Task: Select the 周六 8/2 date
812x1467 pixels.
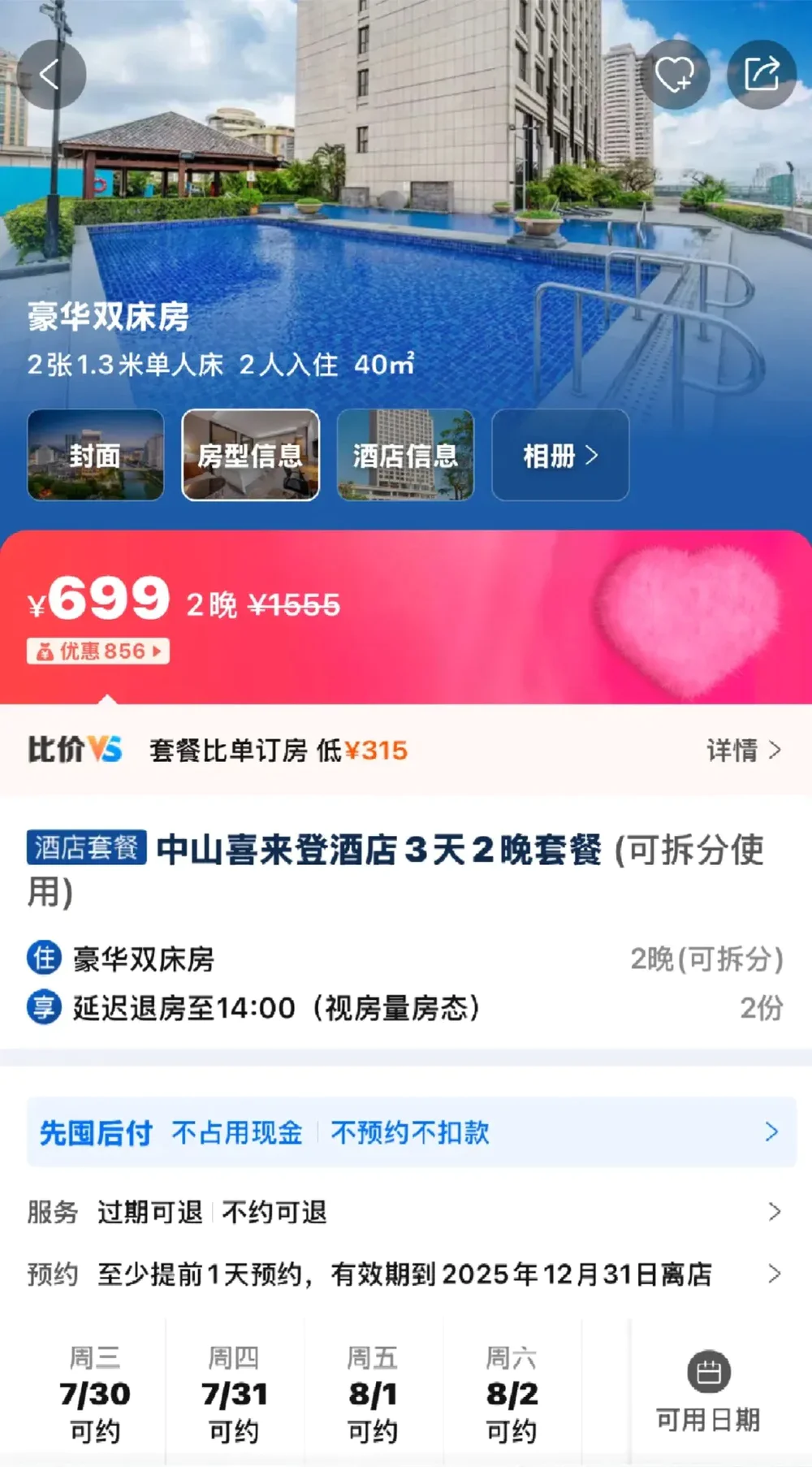Action: (512, 1394)
